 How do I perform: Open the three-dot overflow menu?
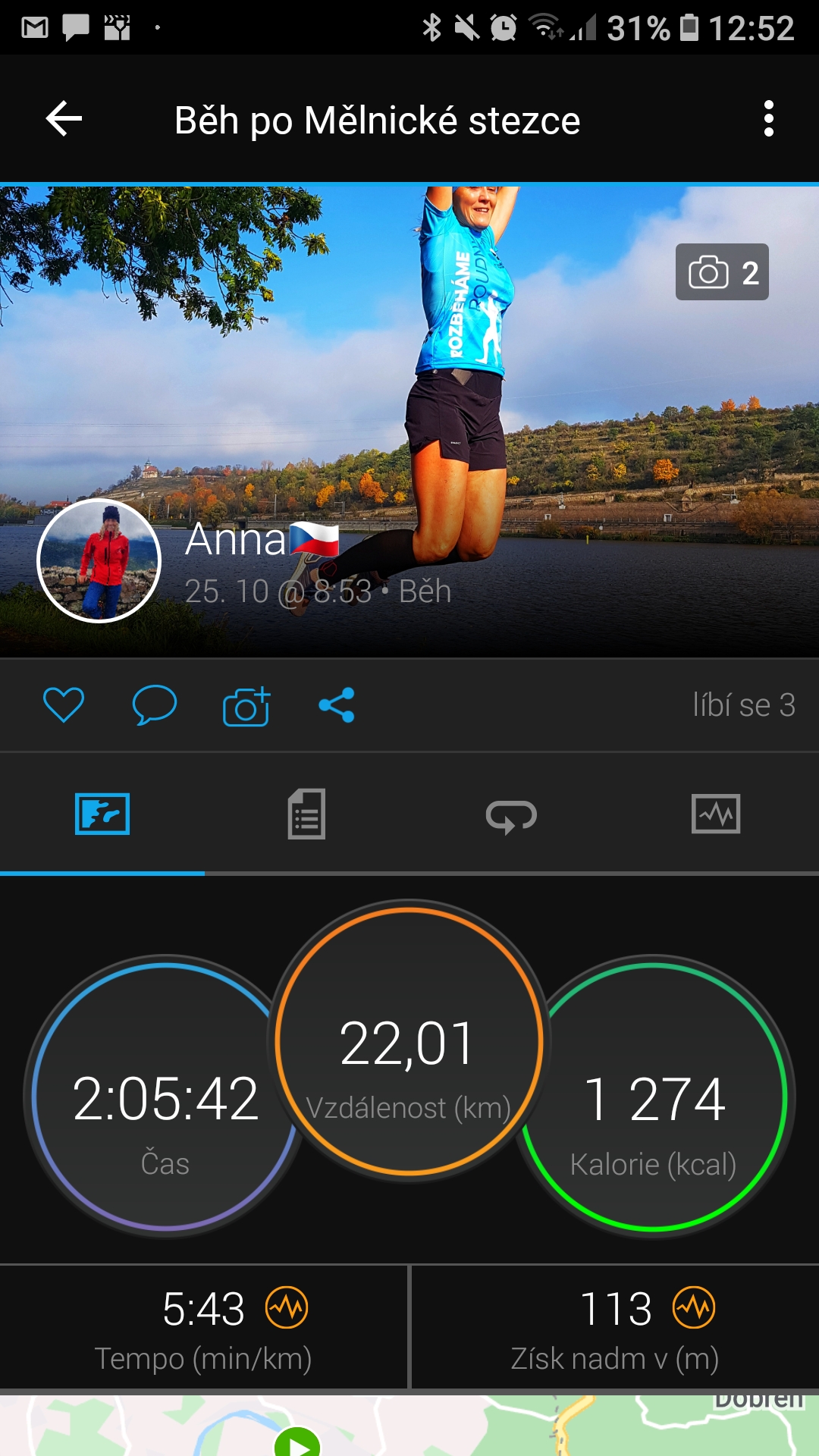[x=768, y=119]
